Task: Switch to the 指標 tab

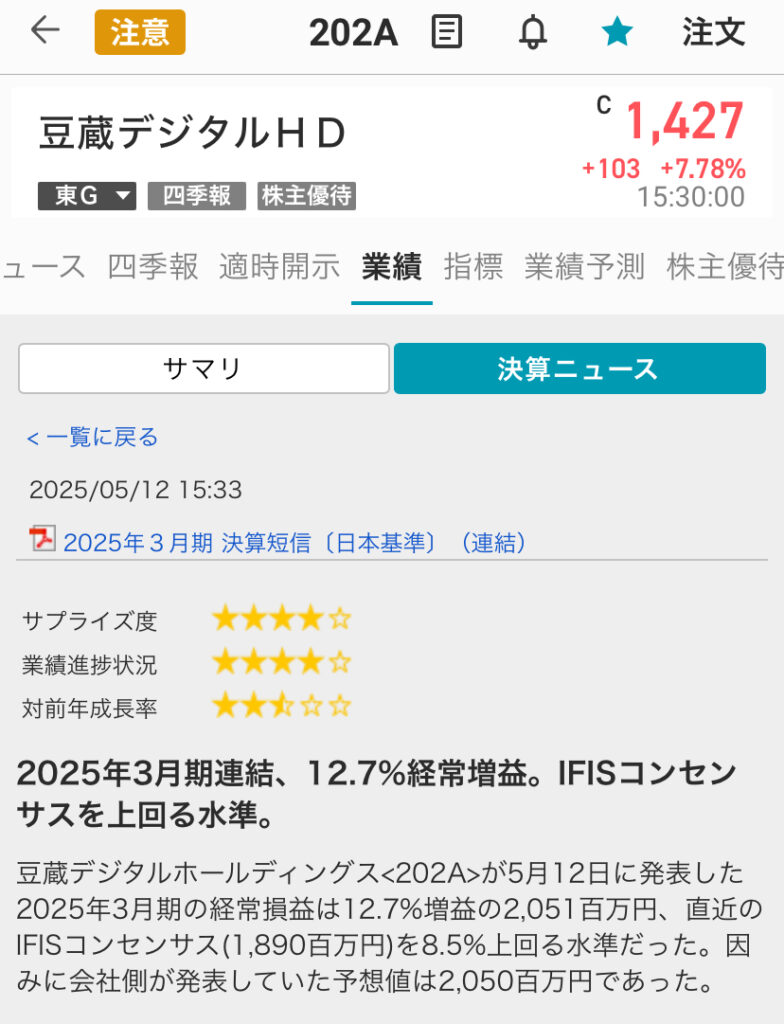Action: tap(473, 267)
